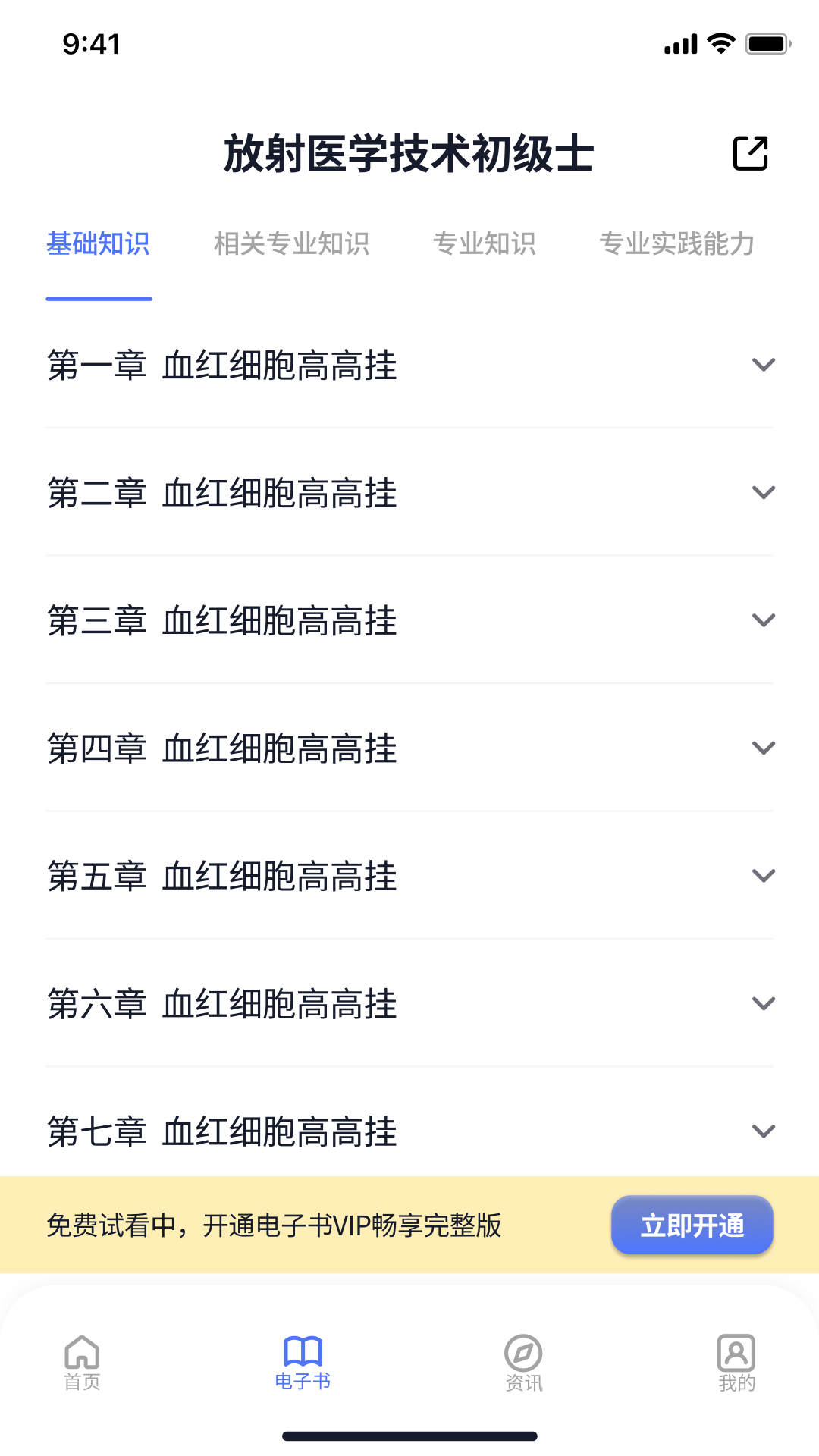Tap the 我的 profile icon
This screenshot has height=1456, width=819.
coord(736,1357)
